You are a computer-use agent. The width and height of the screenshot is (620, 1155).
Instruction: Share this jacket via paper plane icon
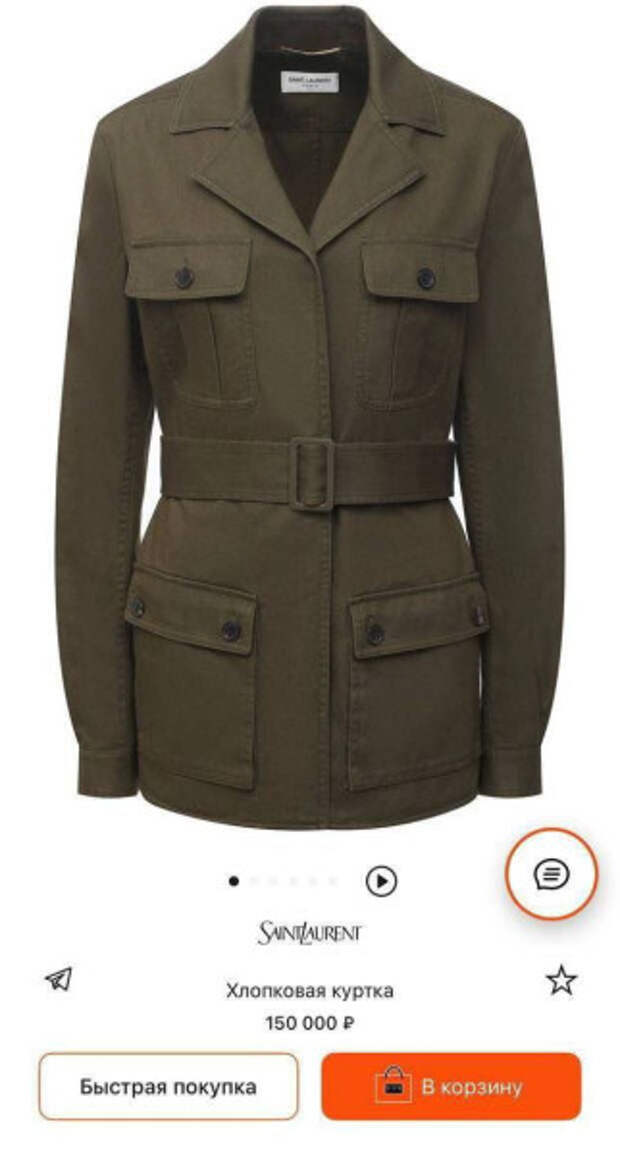59,978
